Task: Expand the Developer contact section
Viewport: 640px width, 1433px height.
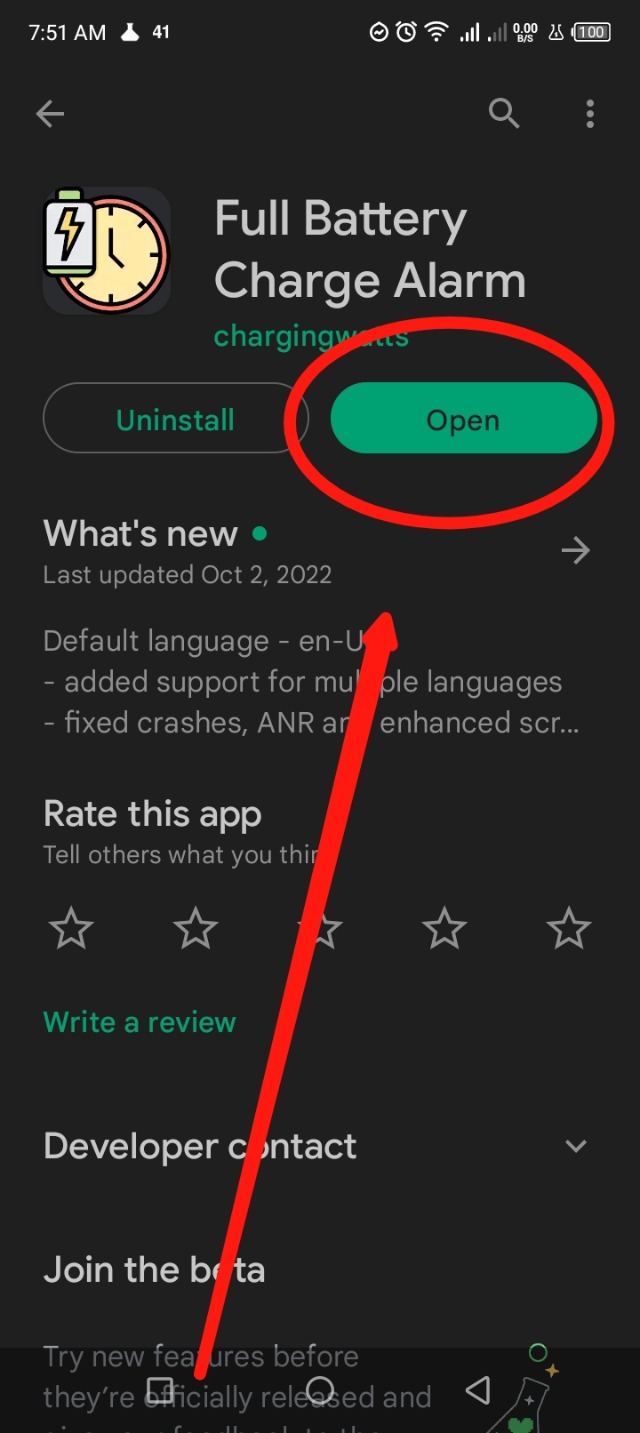Action: point(576,1146)
